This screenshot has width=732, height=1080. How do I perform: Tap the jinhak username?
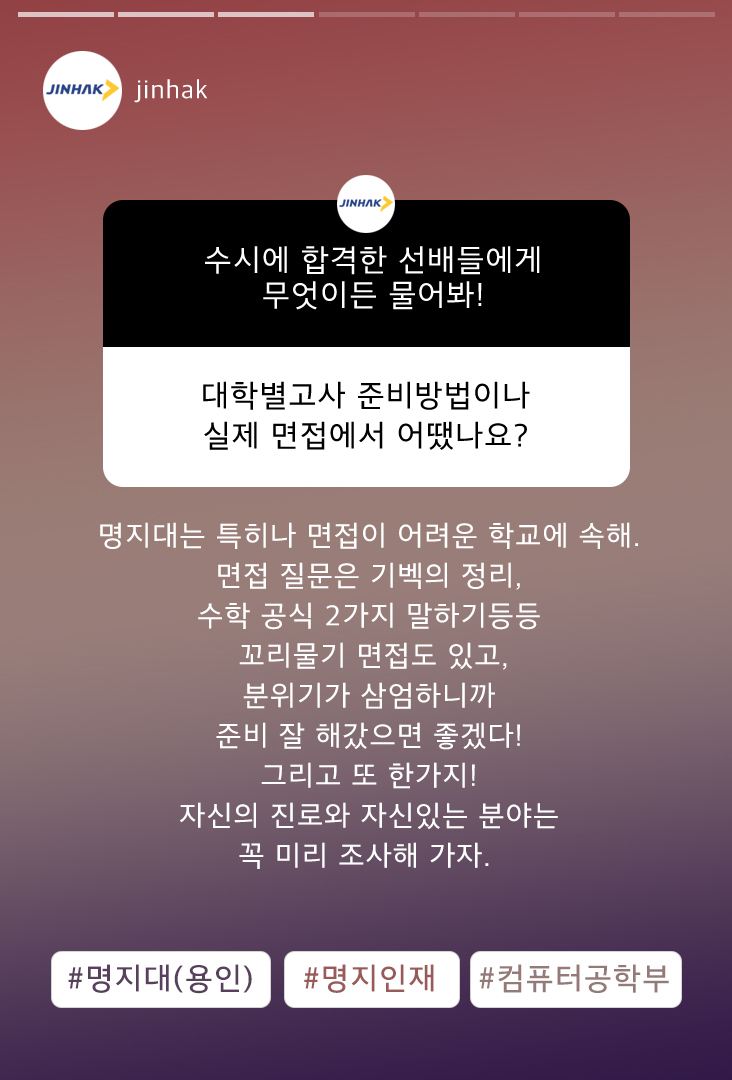coord(171,90)
